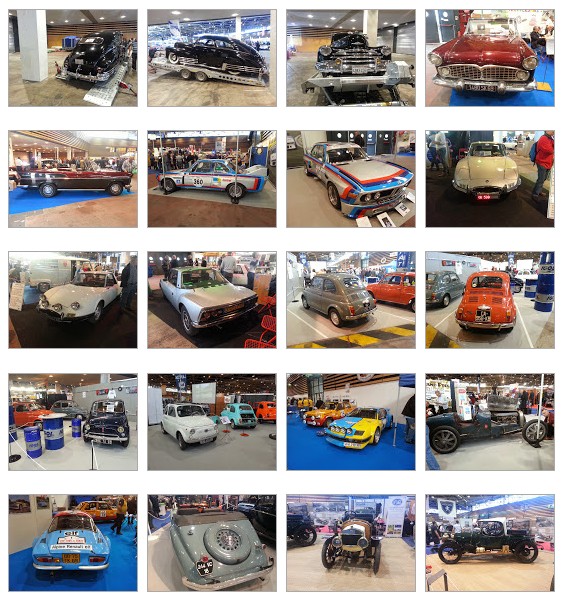This screenshot has height=600, width=563.
Task: Open the black car on trailer side view
Action: [x=212, y=58]
